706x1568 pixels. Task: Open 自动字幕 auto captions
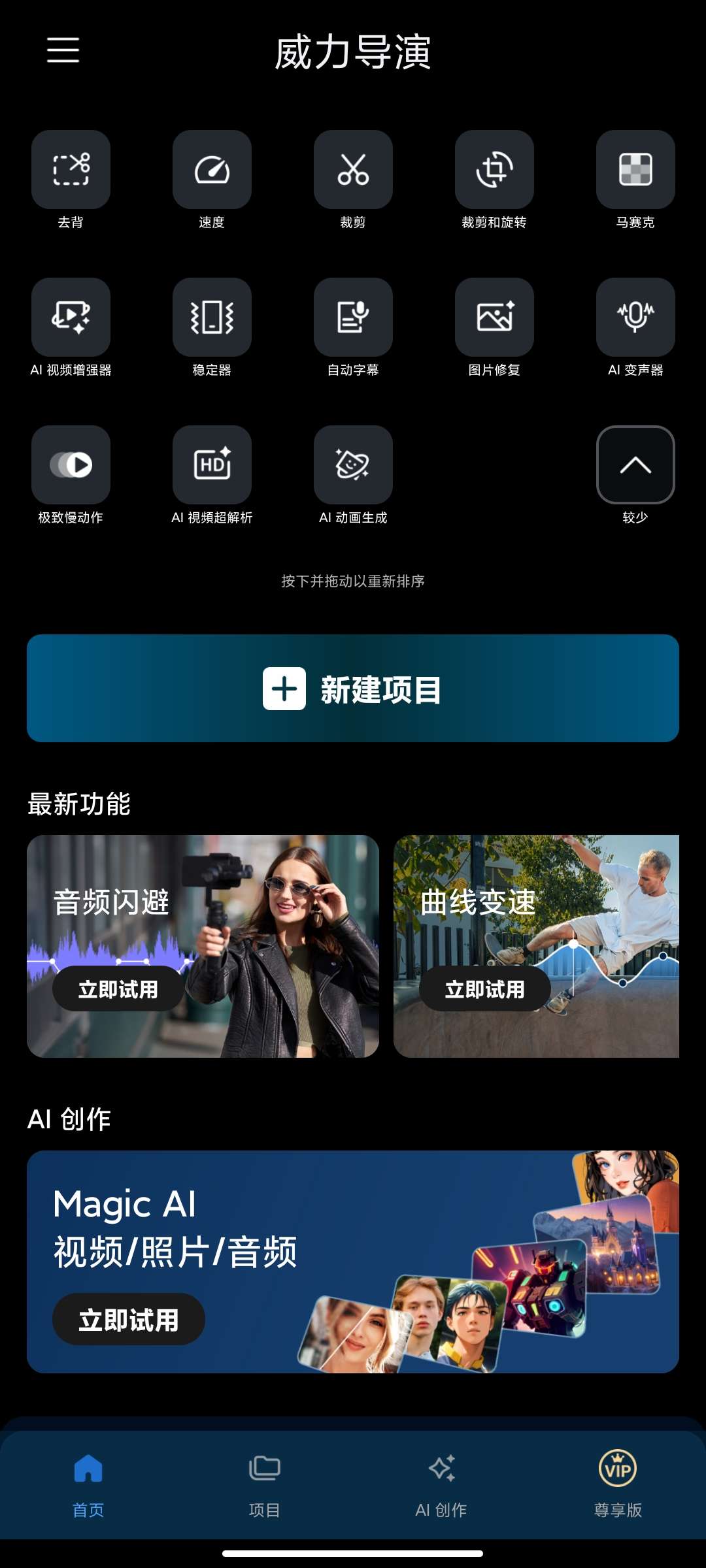(x=353, y=318)
